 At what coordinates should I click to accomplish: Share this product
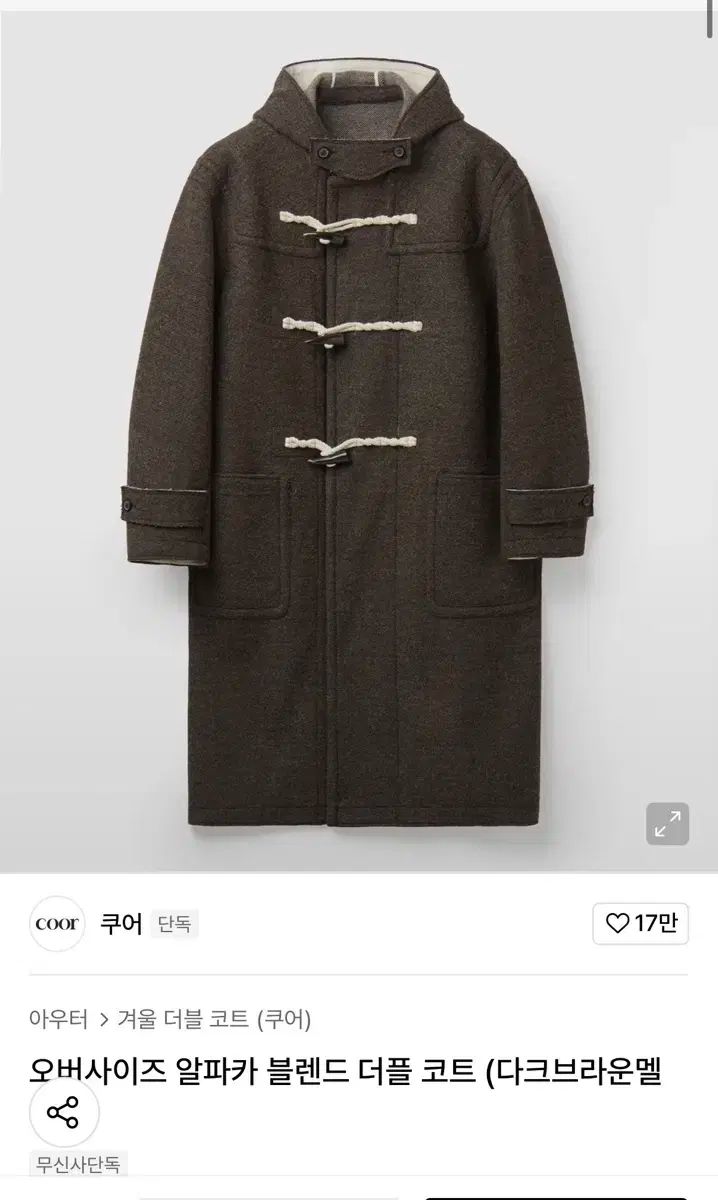point(63,1112)
